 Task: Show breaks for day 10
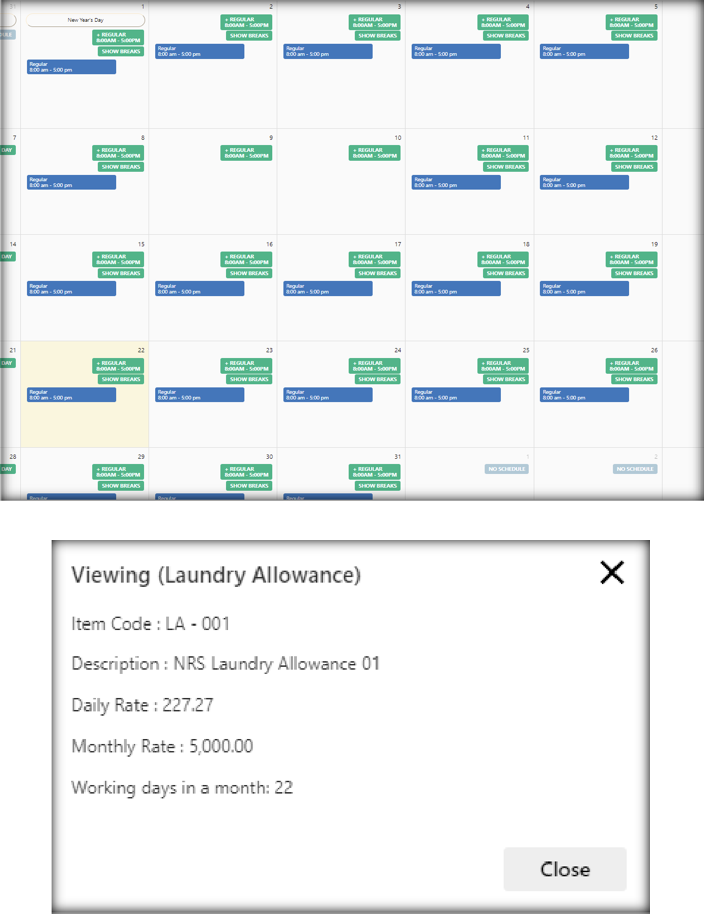point(378,167)
